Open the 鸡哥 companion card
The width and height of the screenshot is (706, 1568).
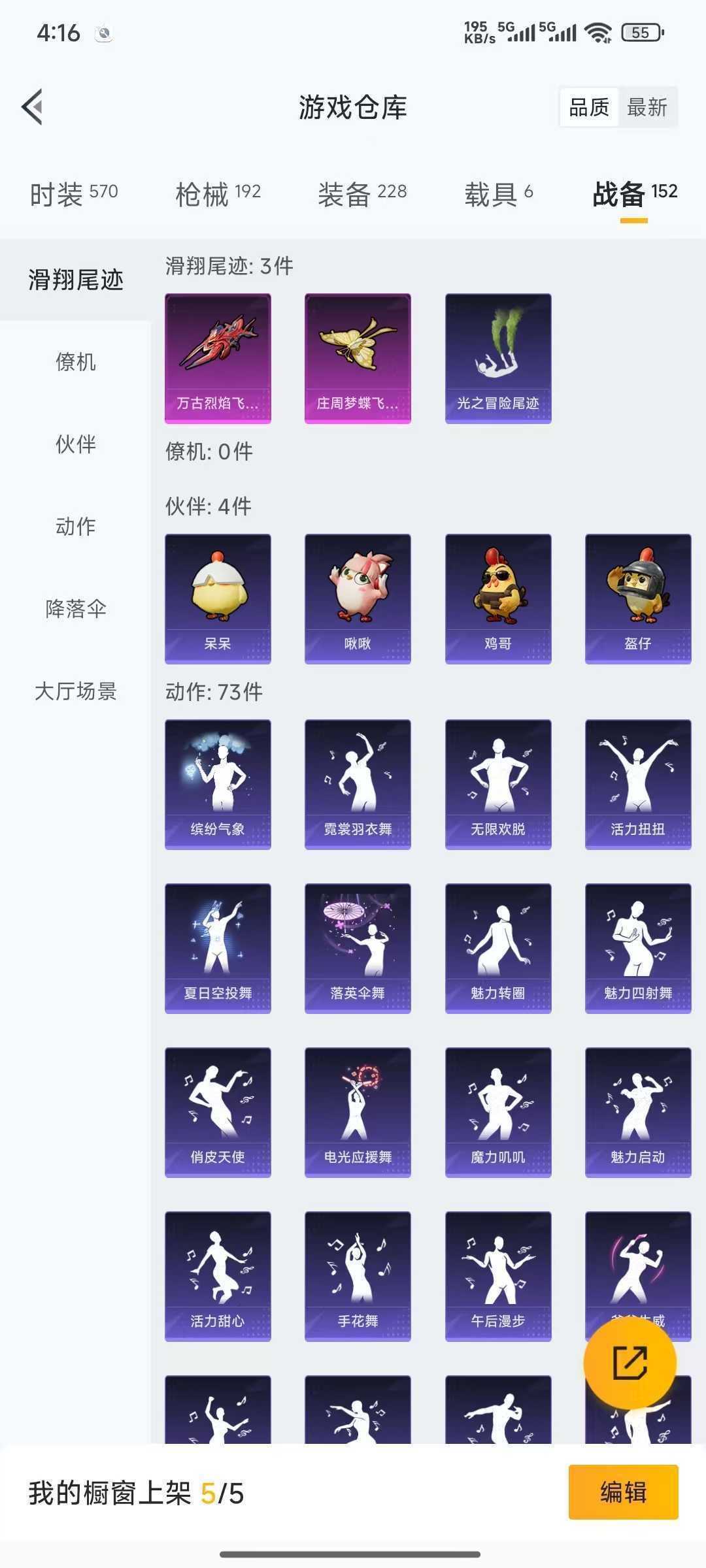(x=498, y=598)
